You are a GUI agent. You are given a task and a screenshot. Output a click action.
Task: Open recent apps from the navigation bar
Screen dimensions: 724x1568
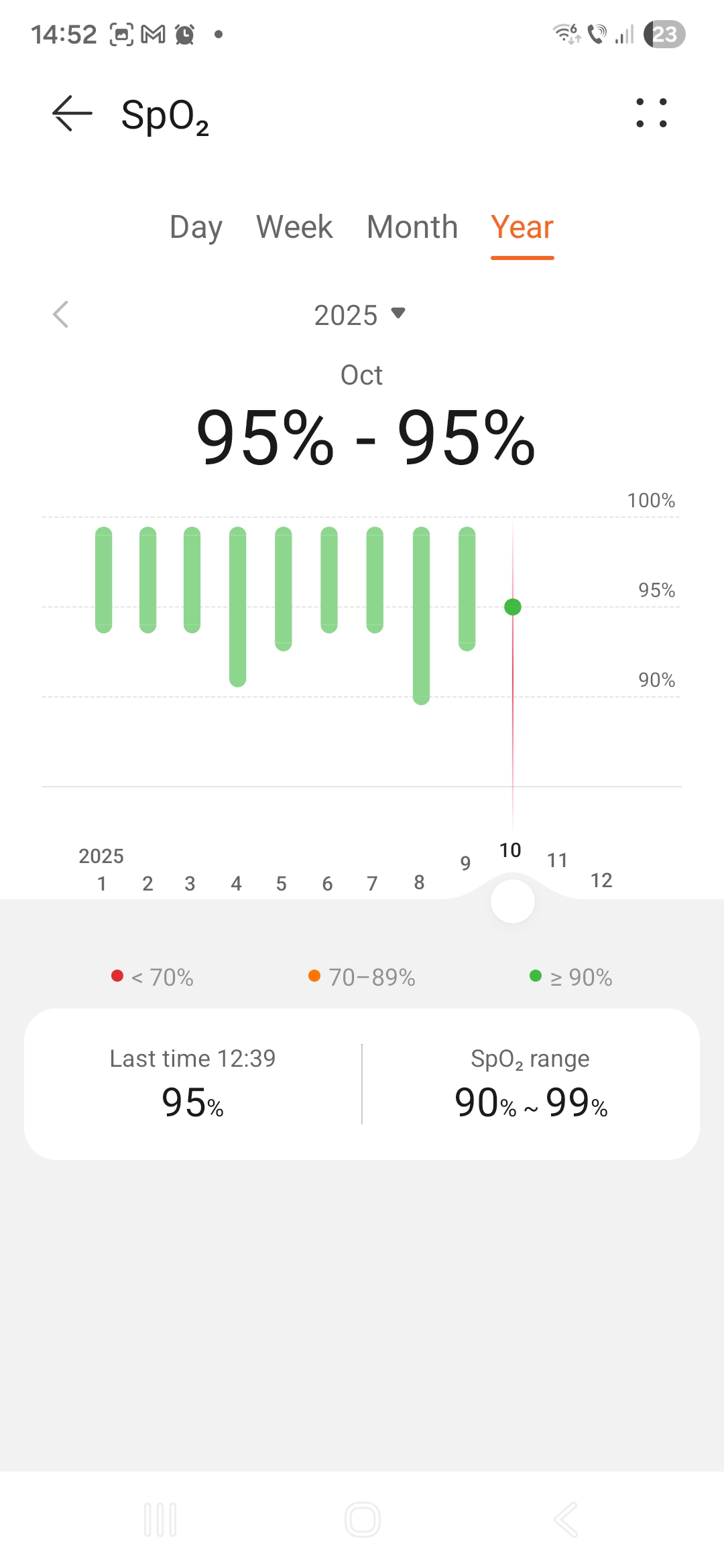point(160,1520)
